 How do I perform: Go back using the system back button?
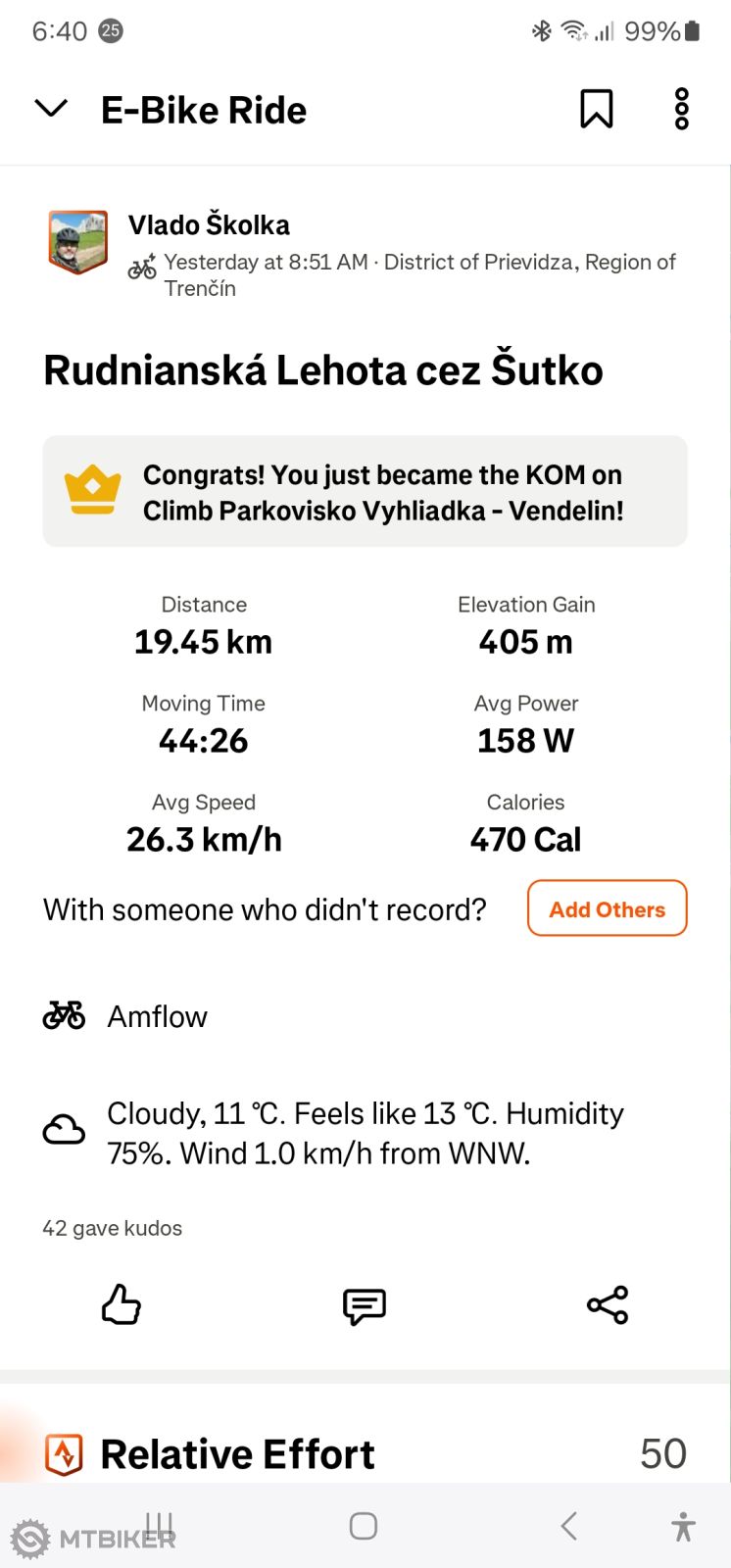point(568,1526)
